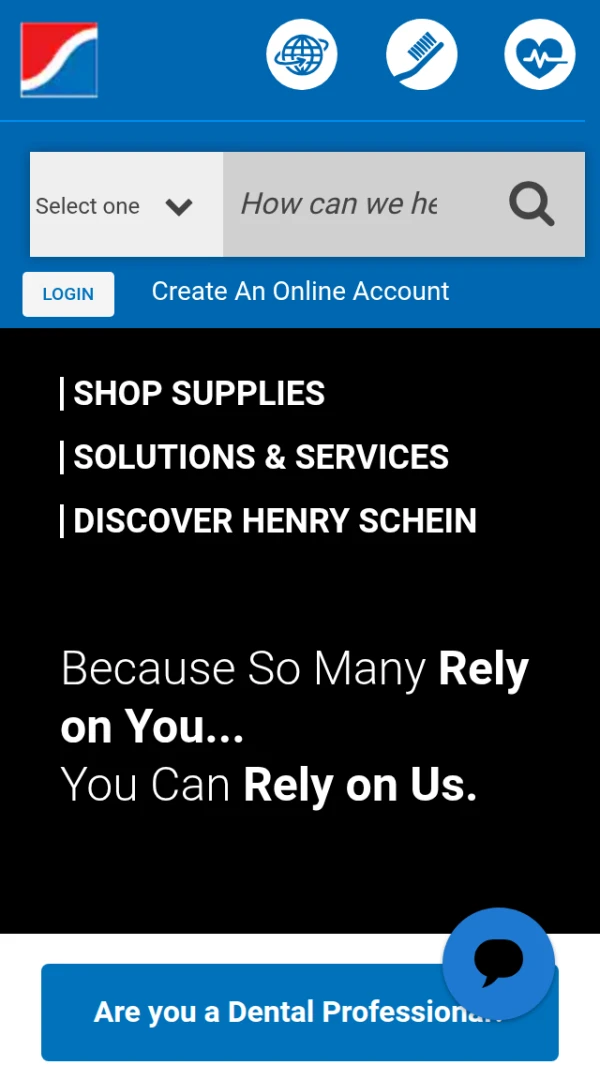Go to the Henry Schein logo home
Viewport: 600px width, 1065px height.
click(x=59, y=60)
